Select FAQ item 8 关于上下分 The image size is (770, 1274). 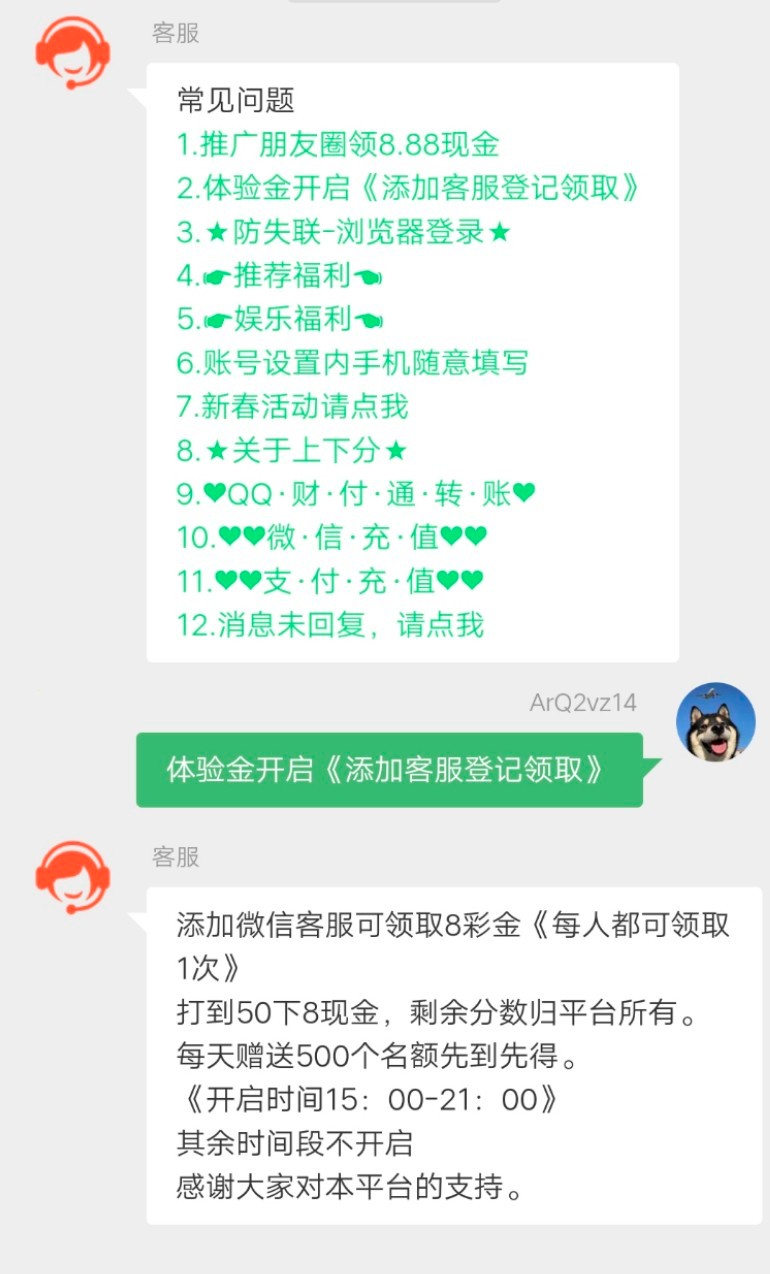coord(292,450)
